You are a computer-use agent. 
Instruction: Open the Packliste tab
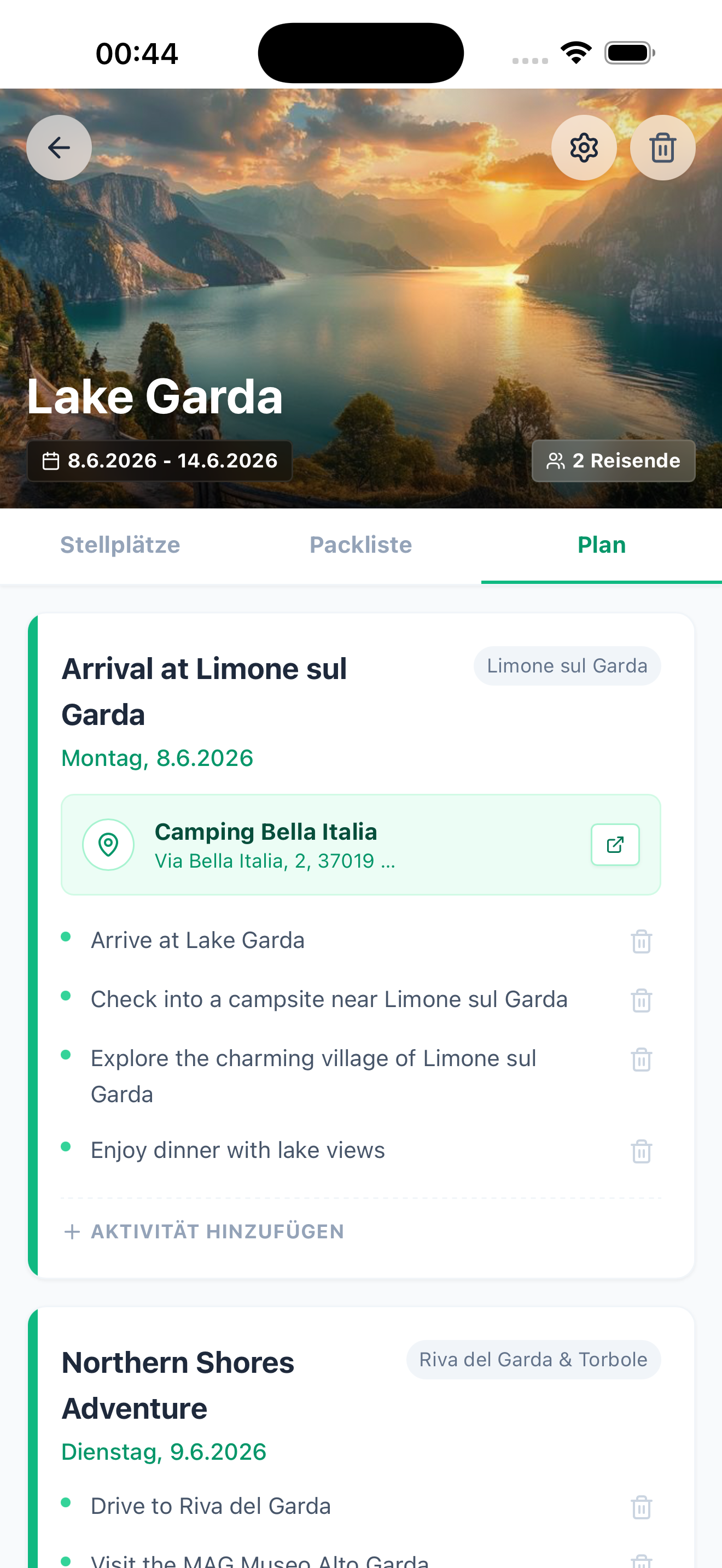pos(361,545)
